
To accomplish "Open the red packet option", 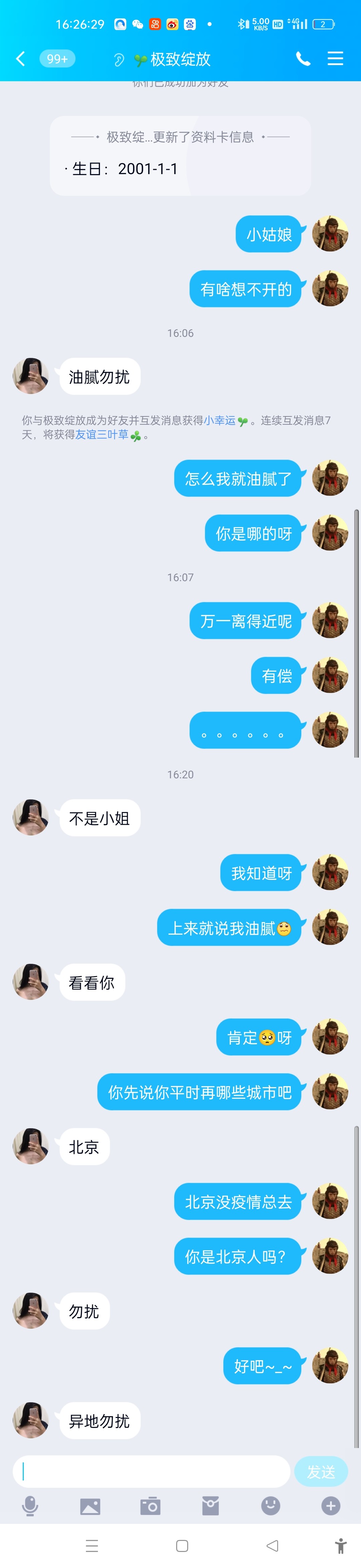I will coord(211,1506).
